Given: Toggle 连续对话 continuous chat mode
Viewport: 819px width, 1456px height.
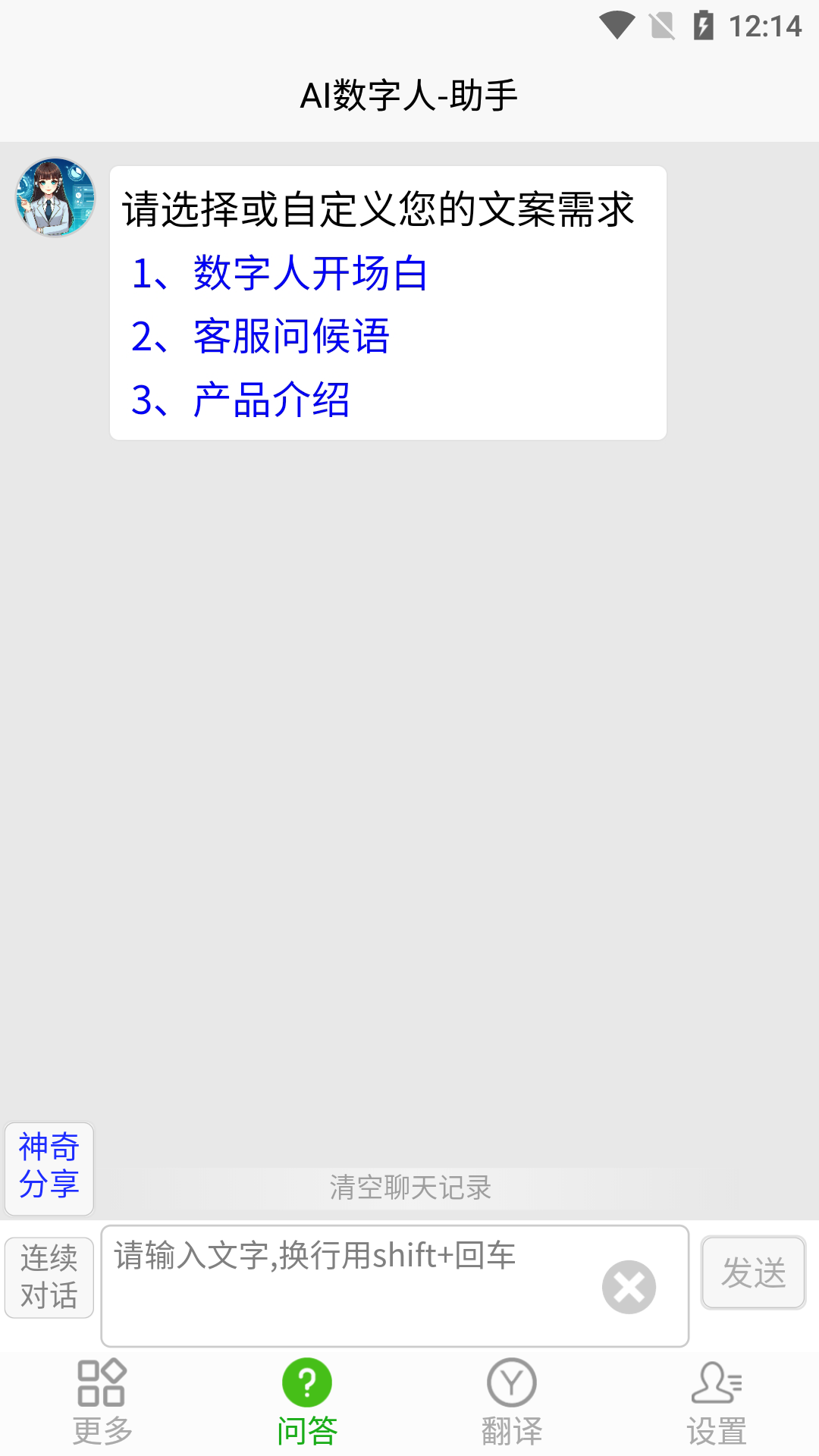Looking at the screenshot, I should pyautogui.click(x=49, y=1276).
